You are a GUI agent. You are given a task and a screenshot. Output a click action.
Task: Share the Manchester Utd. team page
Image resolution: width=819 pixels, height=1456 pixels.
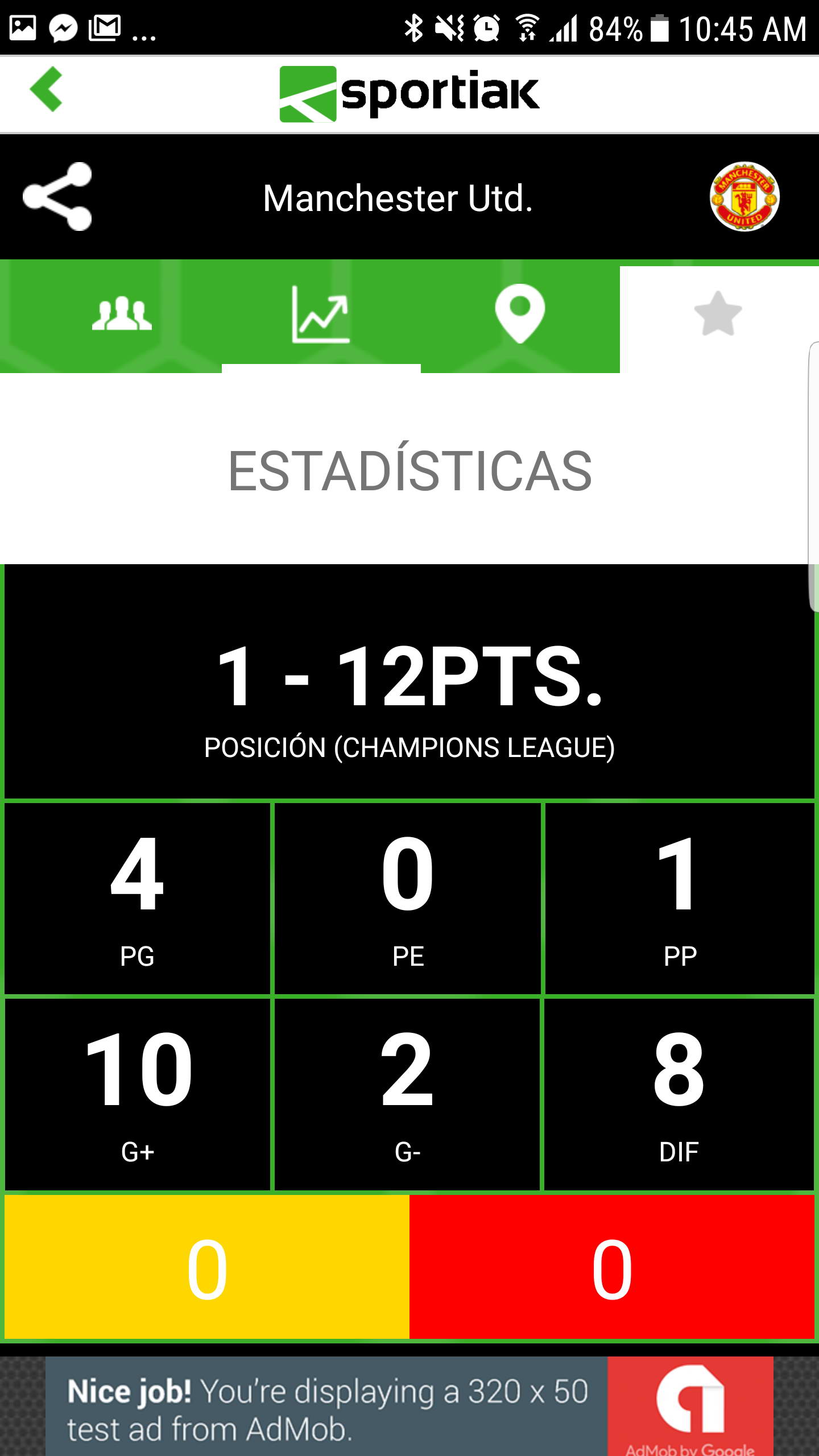(57, 197)
